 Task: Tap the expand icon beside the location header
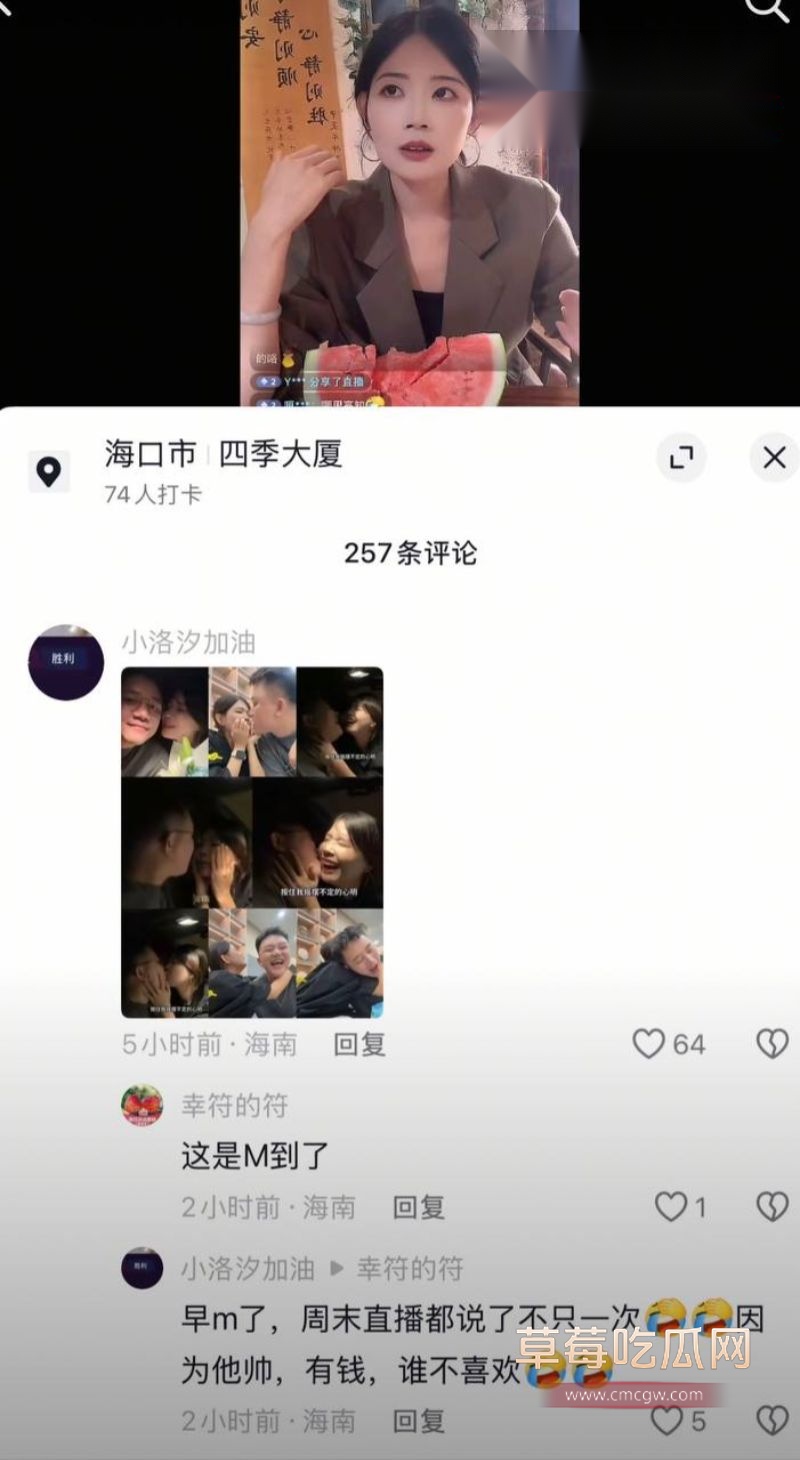tap(681, 457)
